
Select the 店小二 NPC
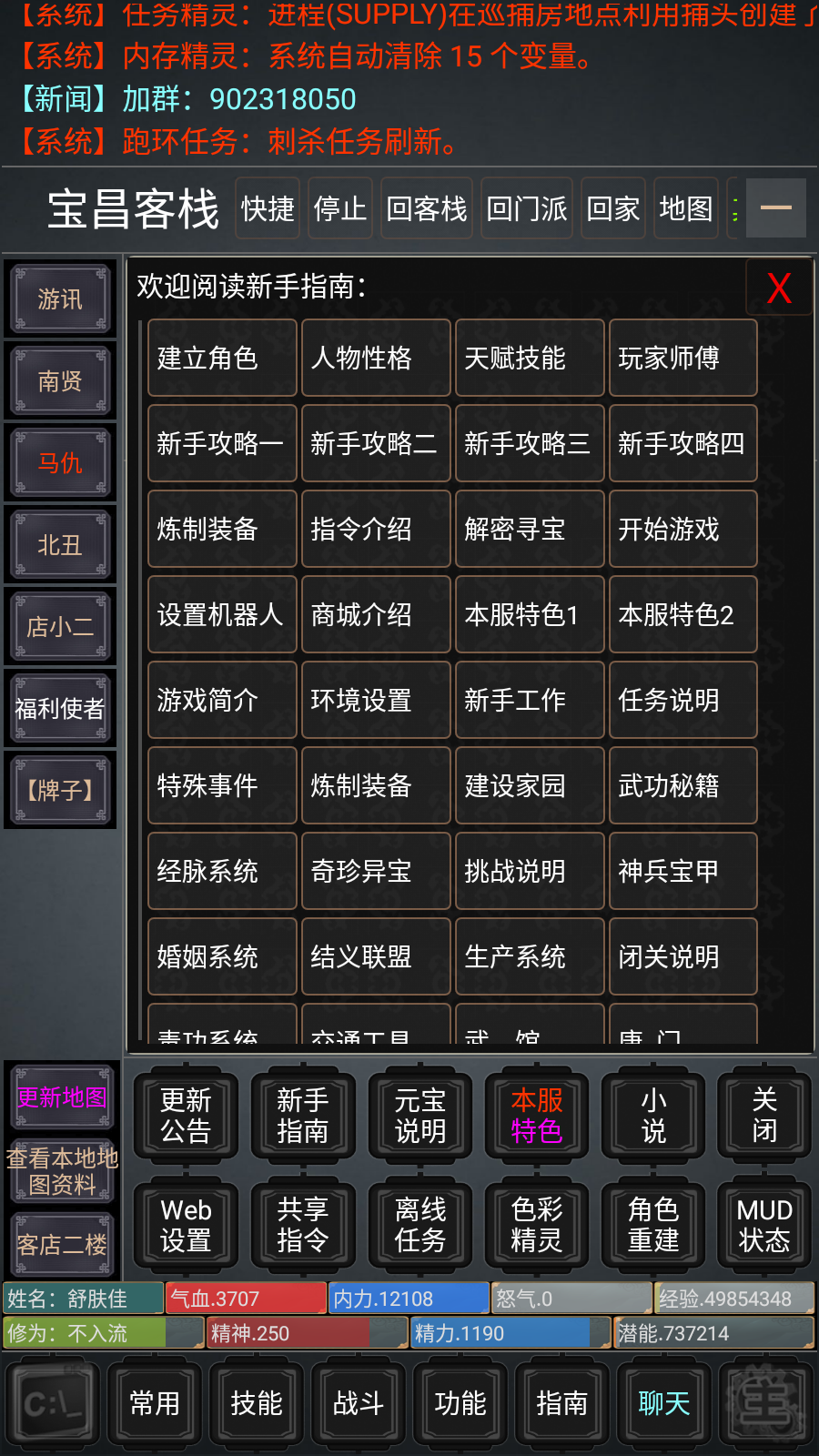click(60, 626)
